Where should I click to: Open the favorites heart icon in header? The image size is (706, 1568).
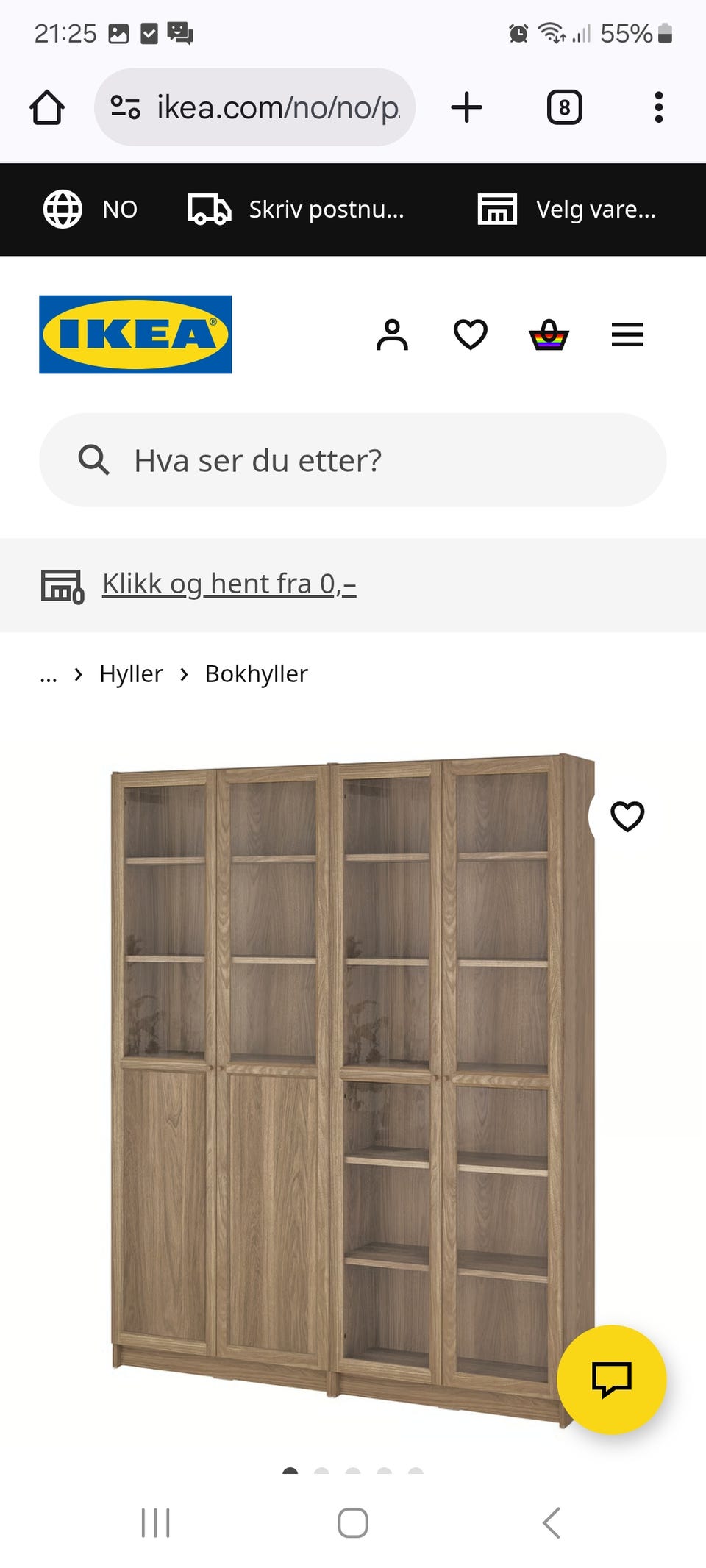tap(471, 335)
